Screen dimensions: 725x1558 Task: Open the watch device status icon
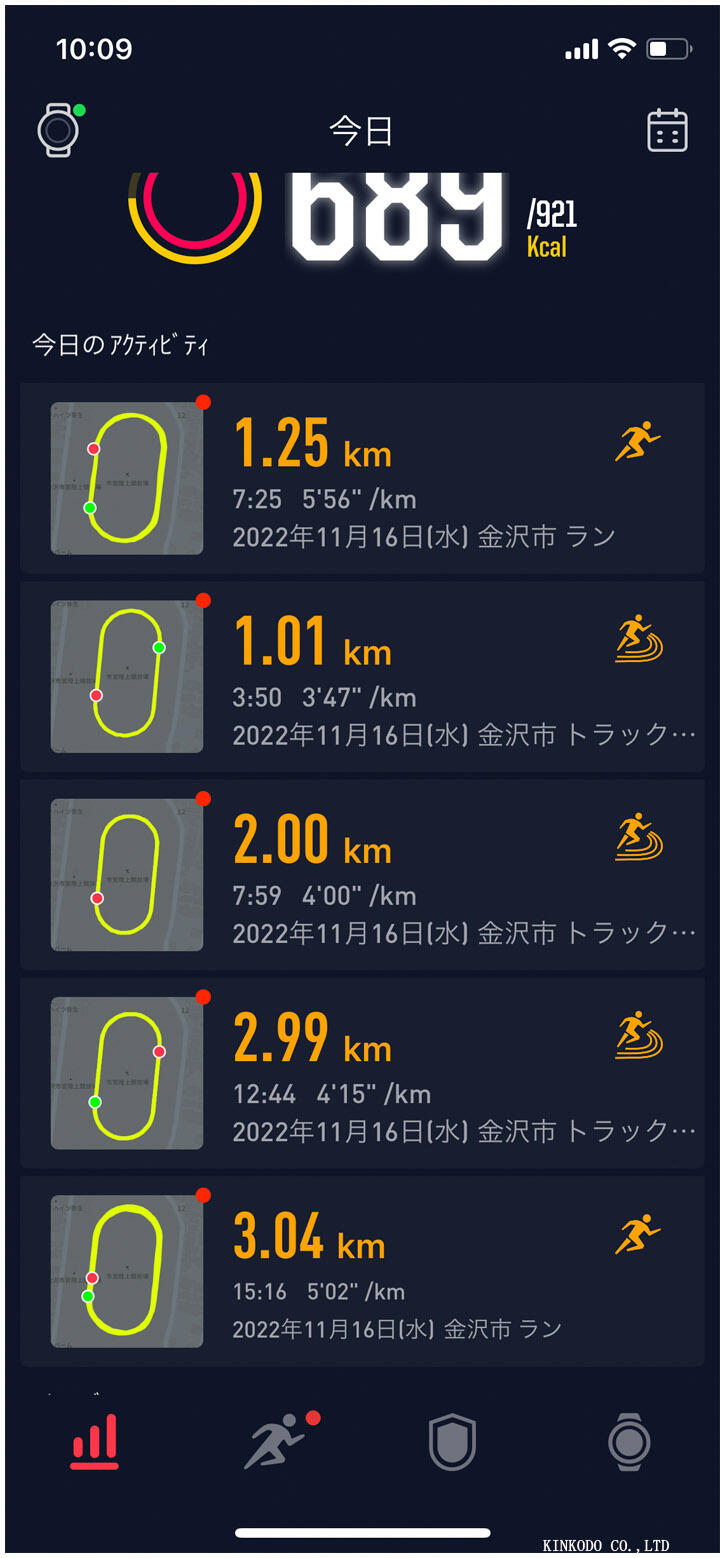coord(59,131)
